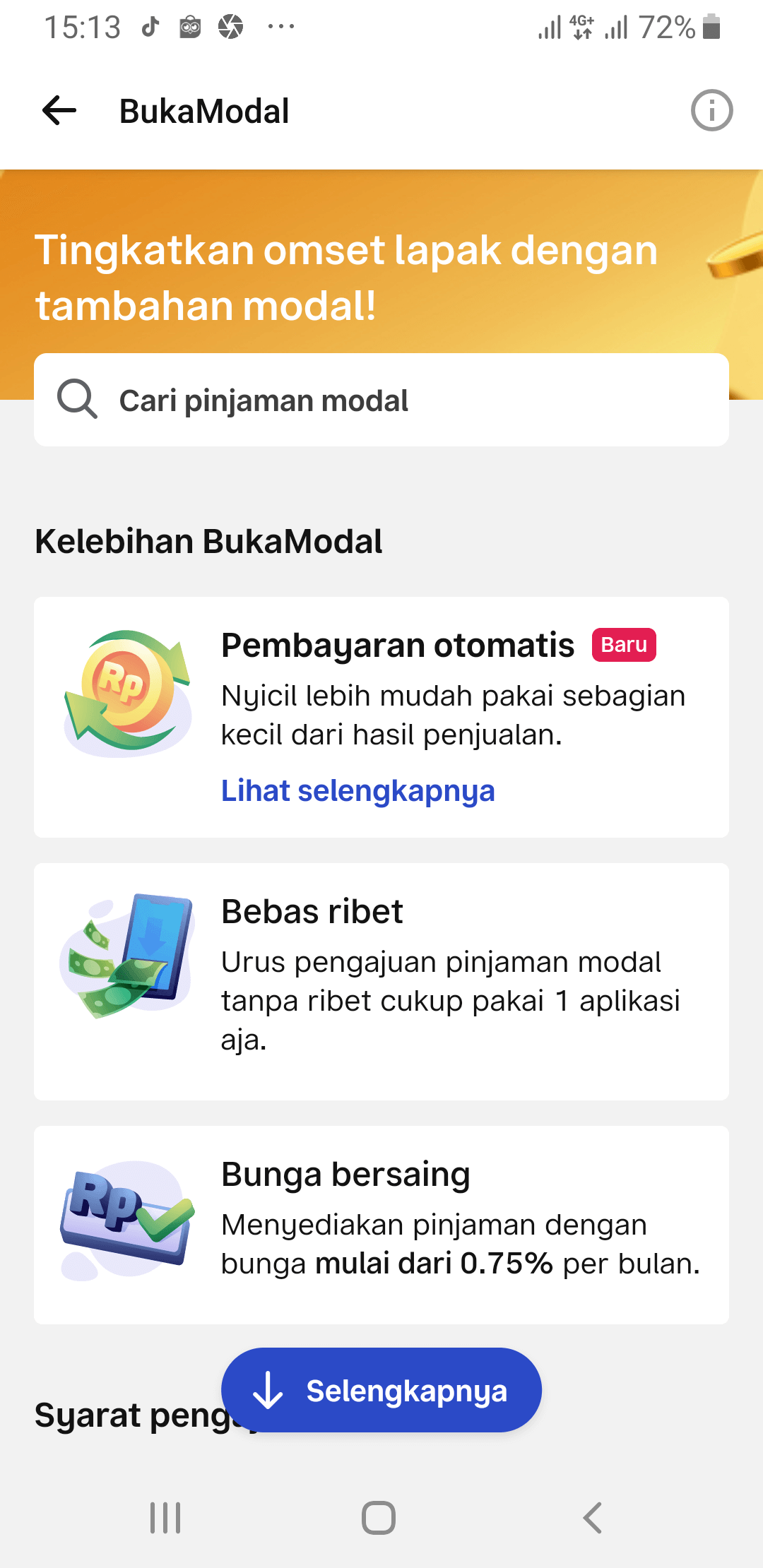This screenshot has width=763, height=1568.
Task: Tap the Cari pinjaman modal search field
Action: tap(381, 399)
